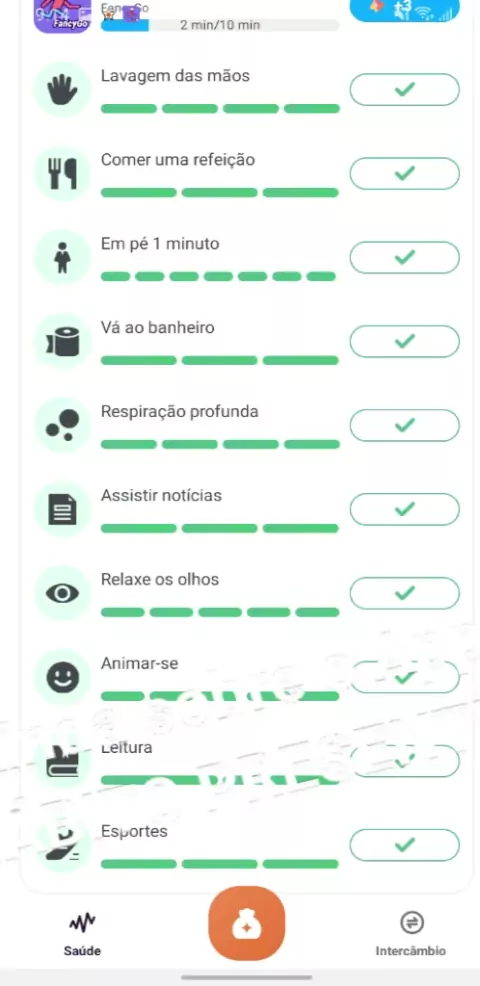This screenshot has width=480, height=986.
Task: Tap the orange money bag center button
Action: pyautogui.click(x=247, y=924)
